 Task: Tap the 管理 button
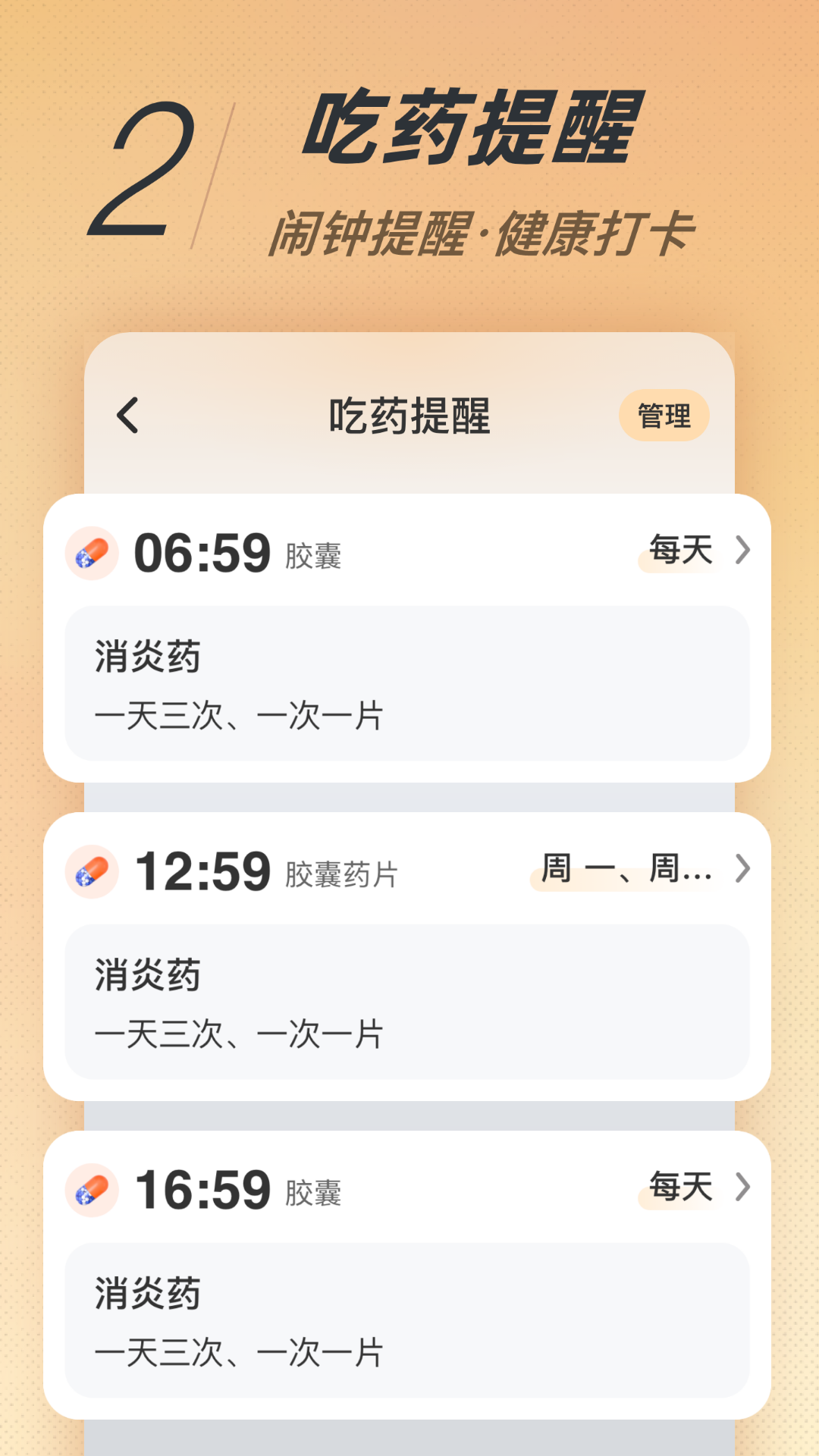pos(664,416)
